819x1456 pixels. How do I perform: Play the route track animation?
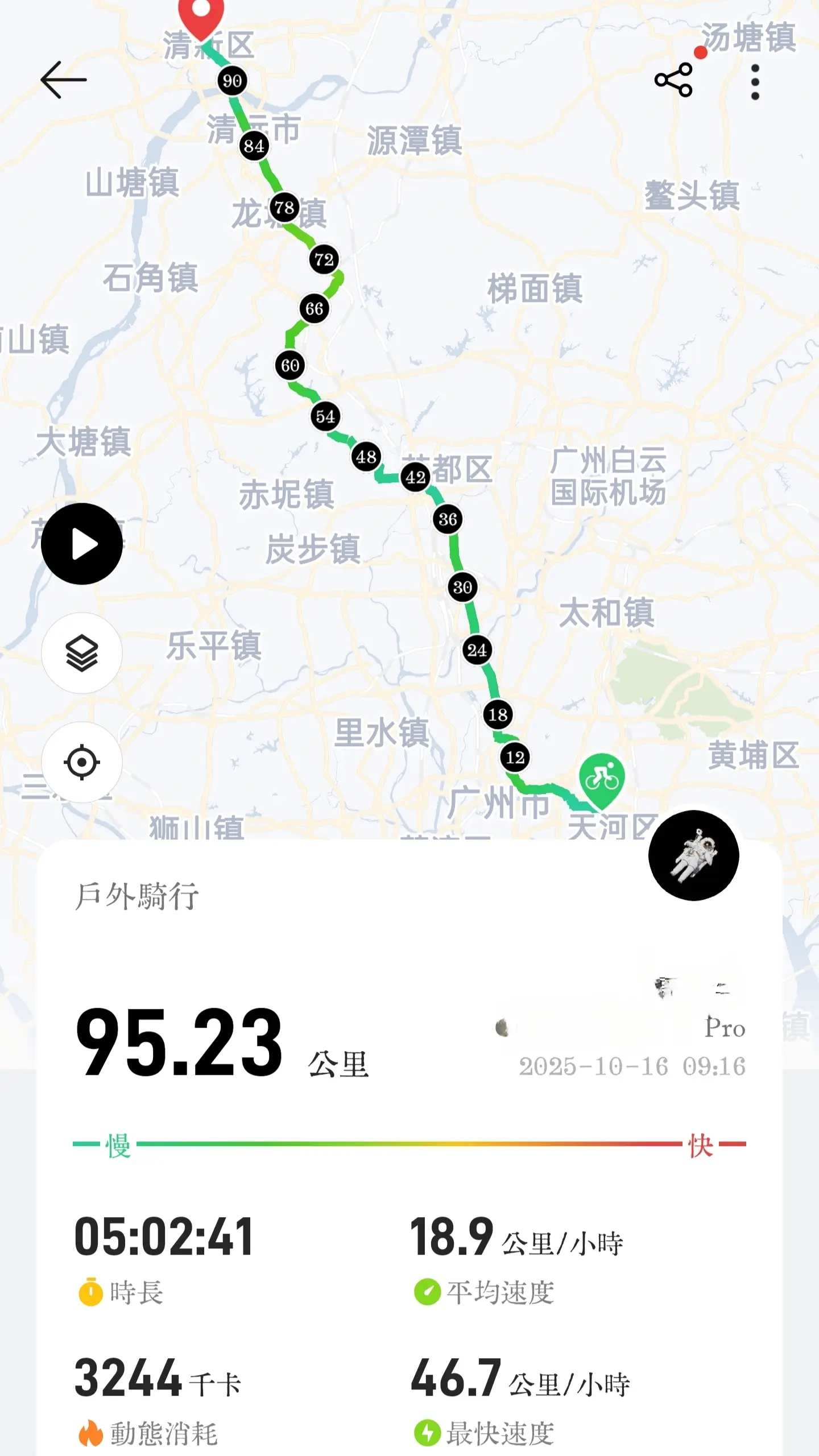pos(82,544)
